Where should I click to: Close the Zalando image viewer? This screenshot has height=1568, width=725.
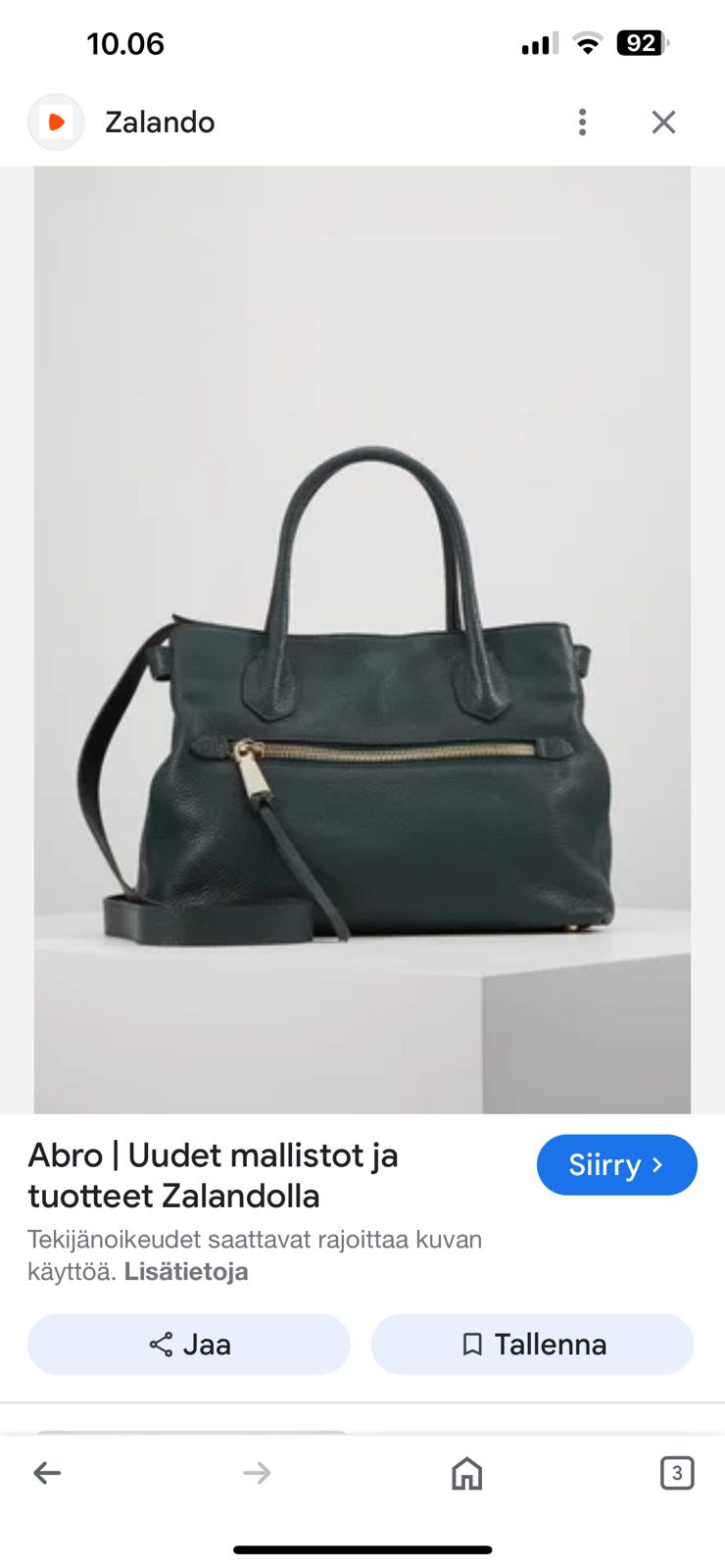(663, 122)
